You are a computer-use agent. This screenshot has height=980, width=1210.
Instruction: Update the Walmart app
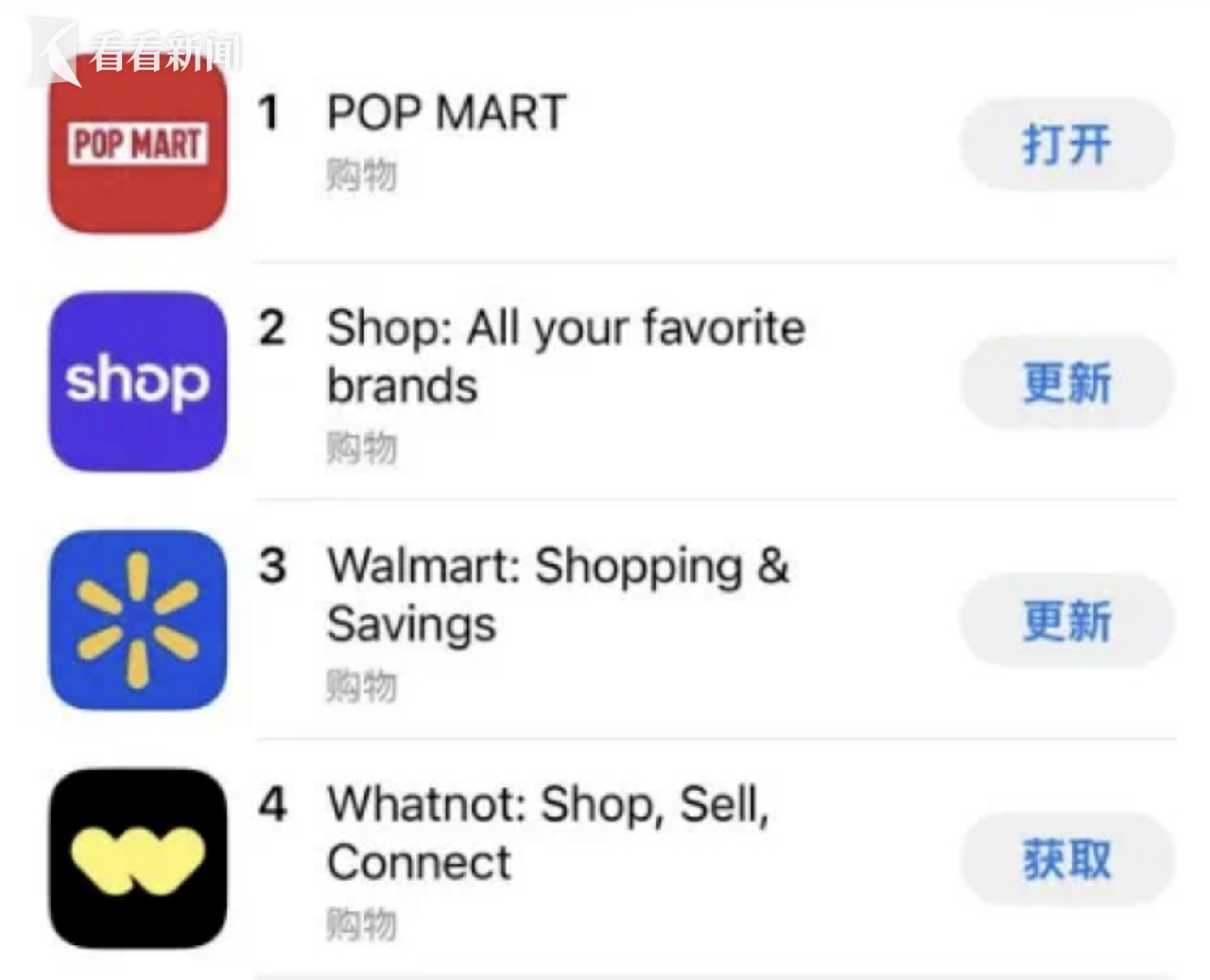1066,621
